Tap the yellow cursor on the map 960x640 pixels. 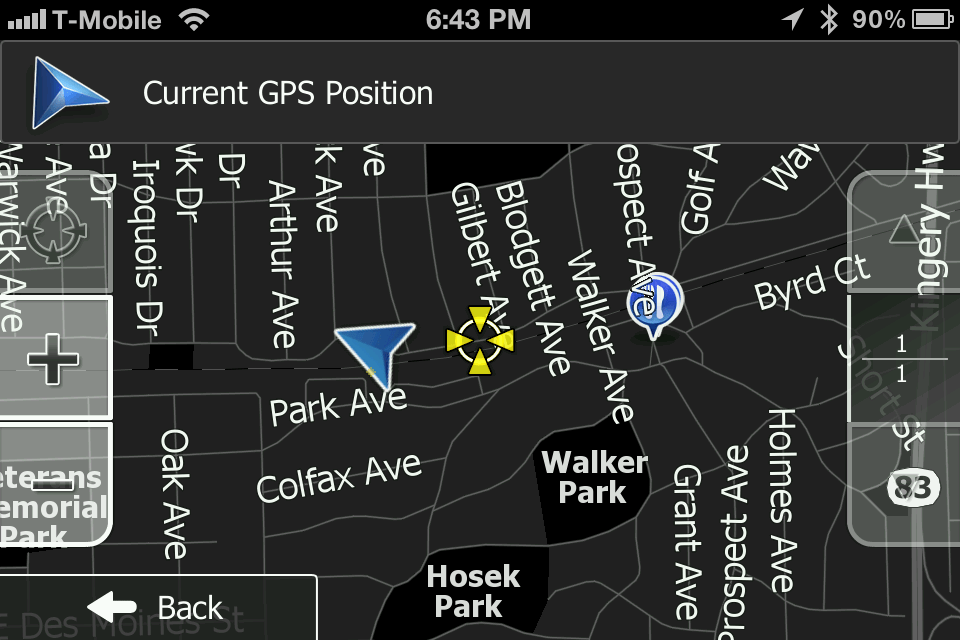[x=480, y=341]
